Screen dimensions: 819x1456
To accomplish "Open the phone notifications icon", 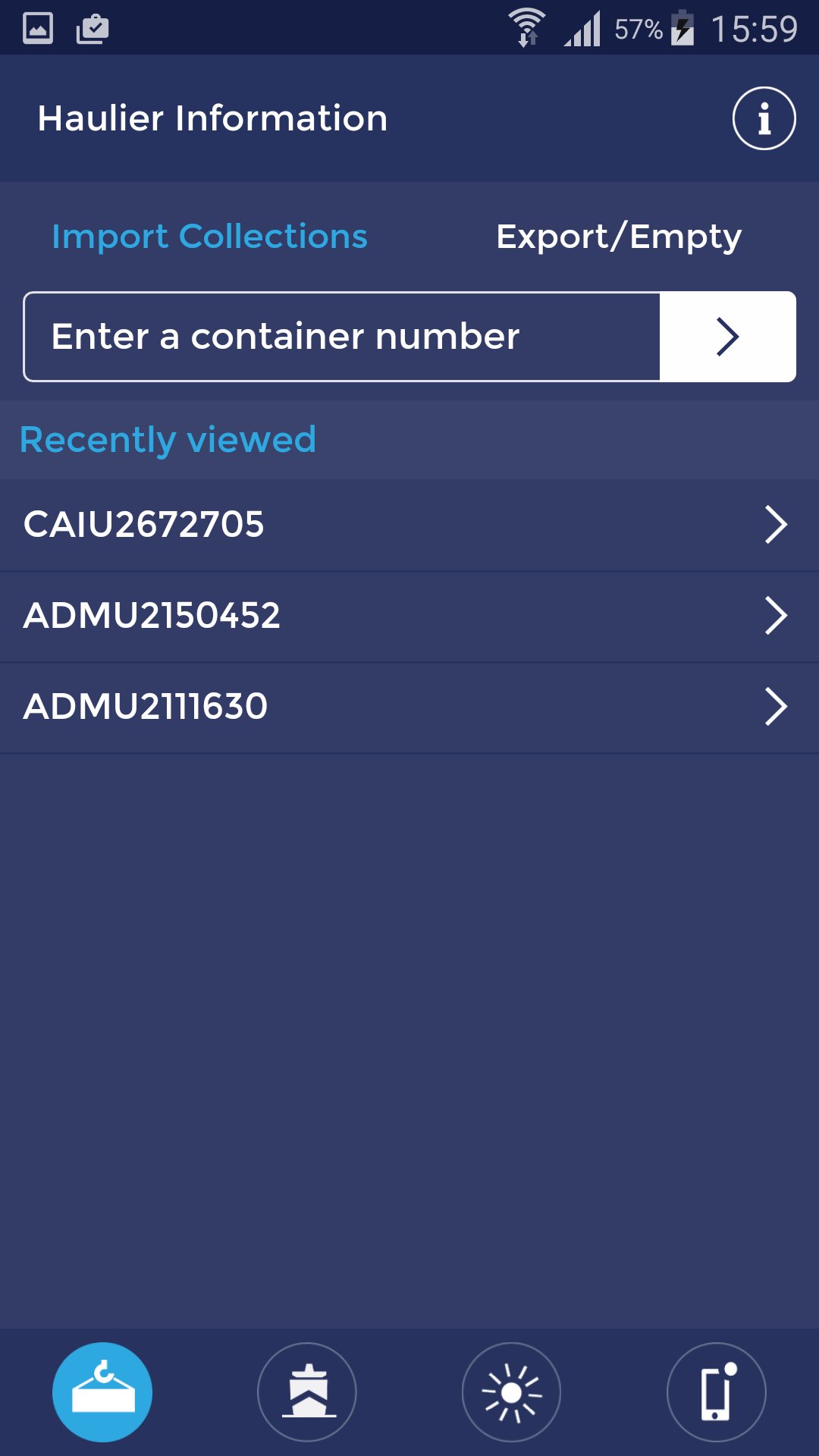I will click(x=717, y=1392).
